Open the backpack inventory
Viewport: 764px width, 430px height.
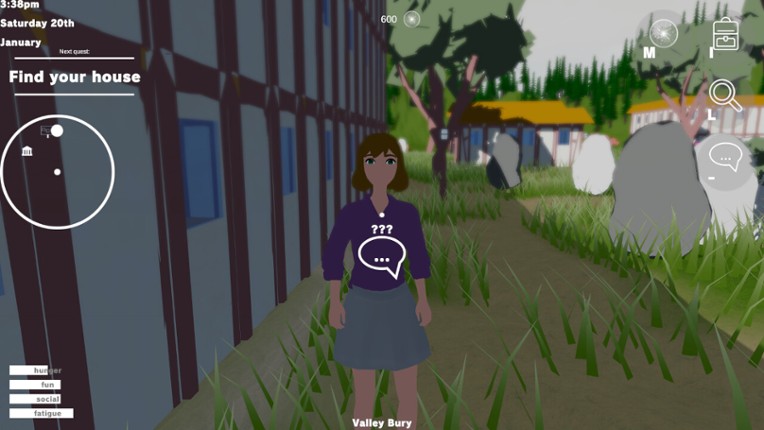point(725,36)
